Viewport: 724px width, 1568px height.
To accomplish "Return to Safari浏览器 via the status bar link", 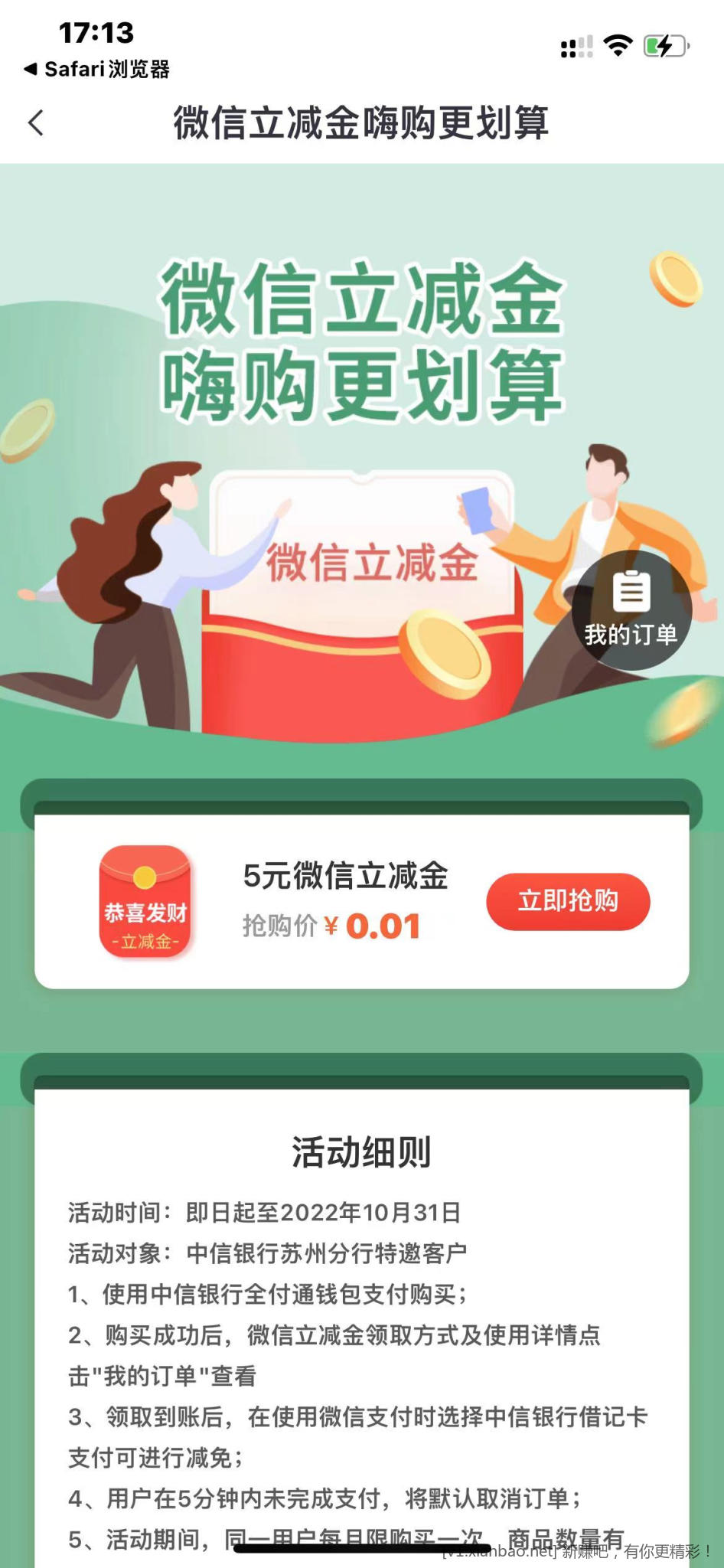I will 97,70.
